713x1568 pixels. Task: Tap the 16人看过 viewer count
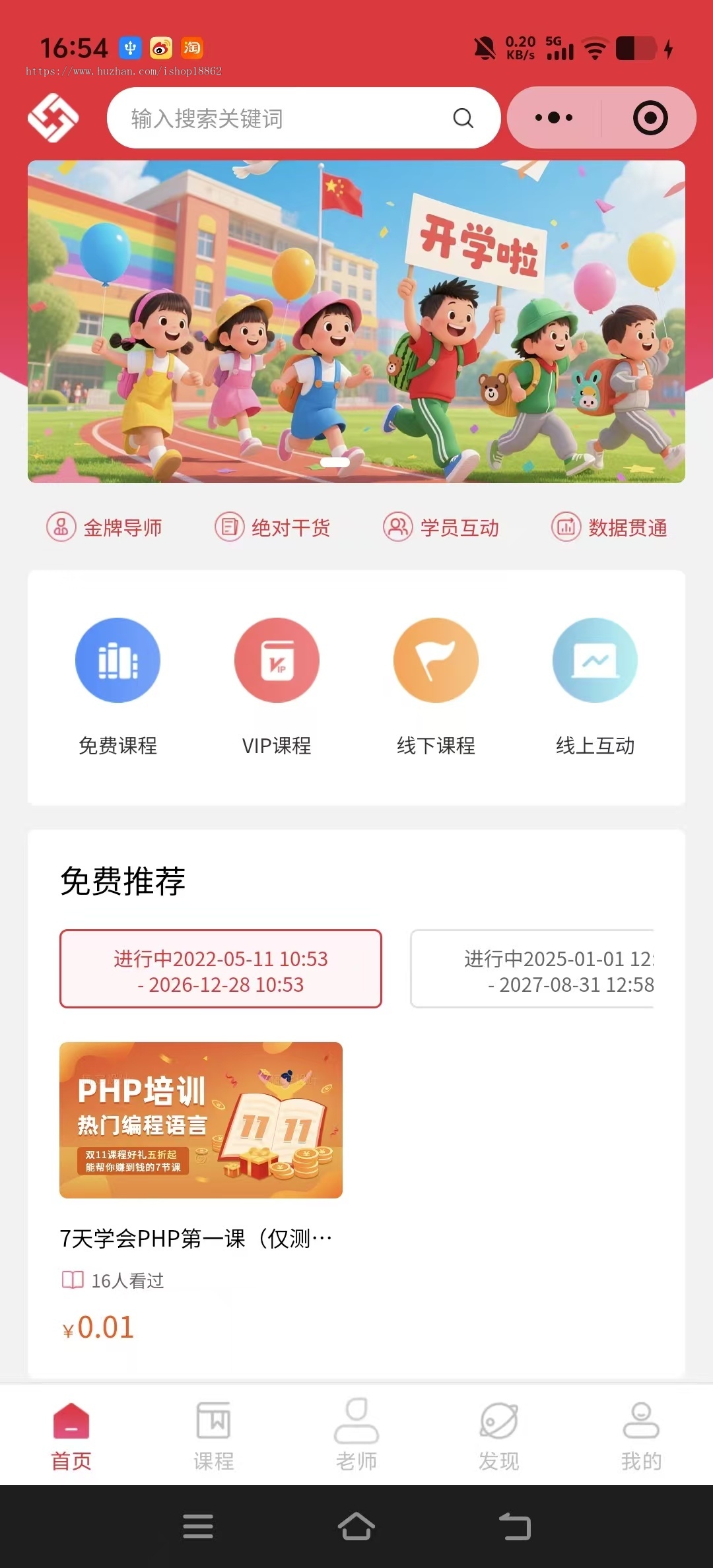pos(114,1280)
